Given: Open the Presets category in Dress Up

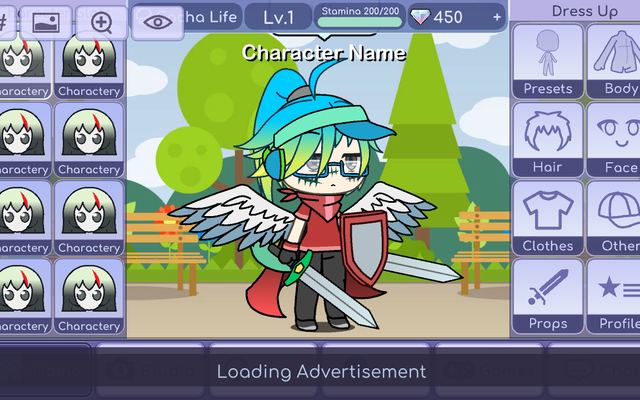Looking at the screenshot, I should (548, 60).
